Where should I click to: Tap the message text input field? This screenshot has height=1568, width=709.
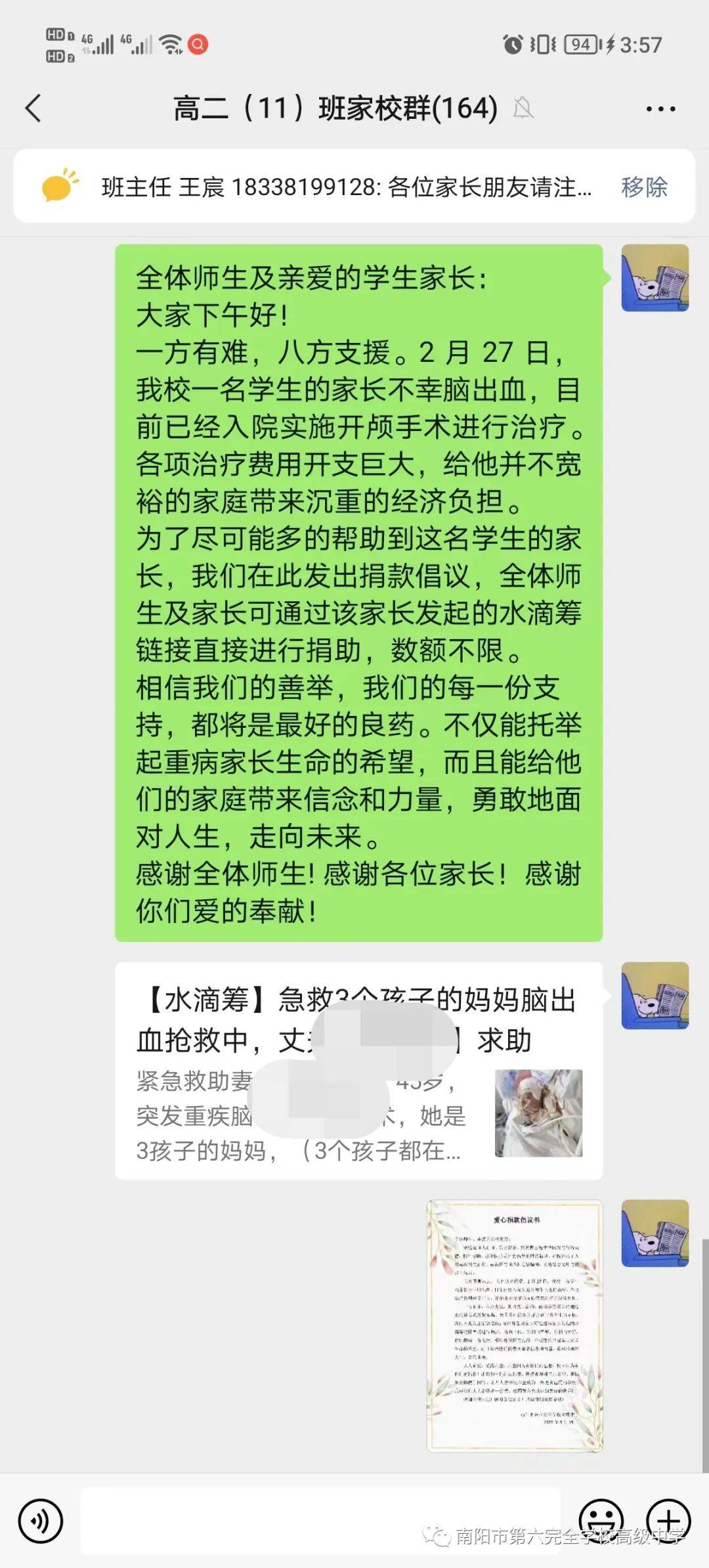(320, 1521)
